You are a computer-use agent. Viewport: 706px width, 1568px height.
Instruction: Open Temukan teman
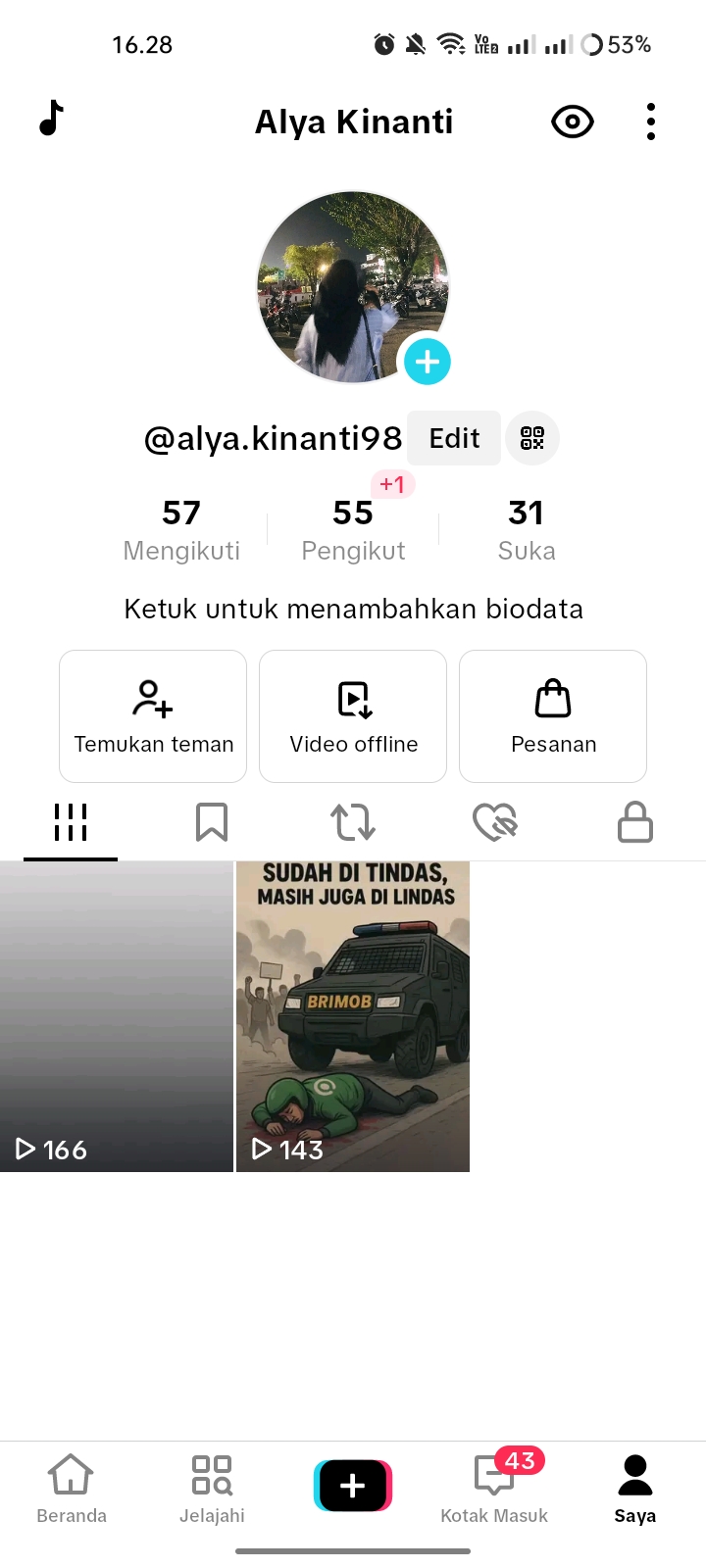coord(153,716)
